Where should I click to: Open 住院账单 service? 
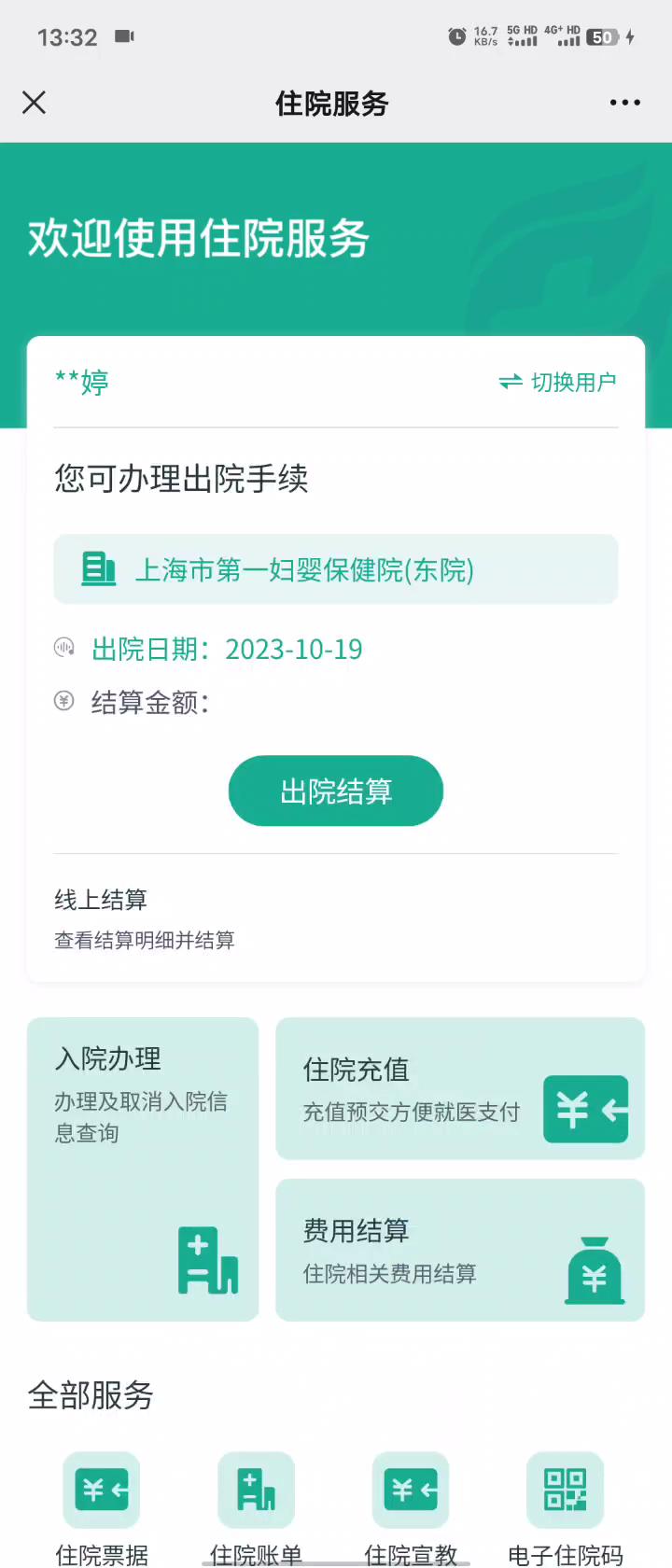pos(256,1490)
